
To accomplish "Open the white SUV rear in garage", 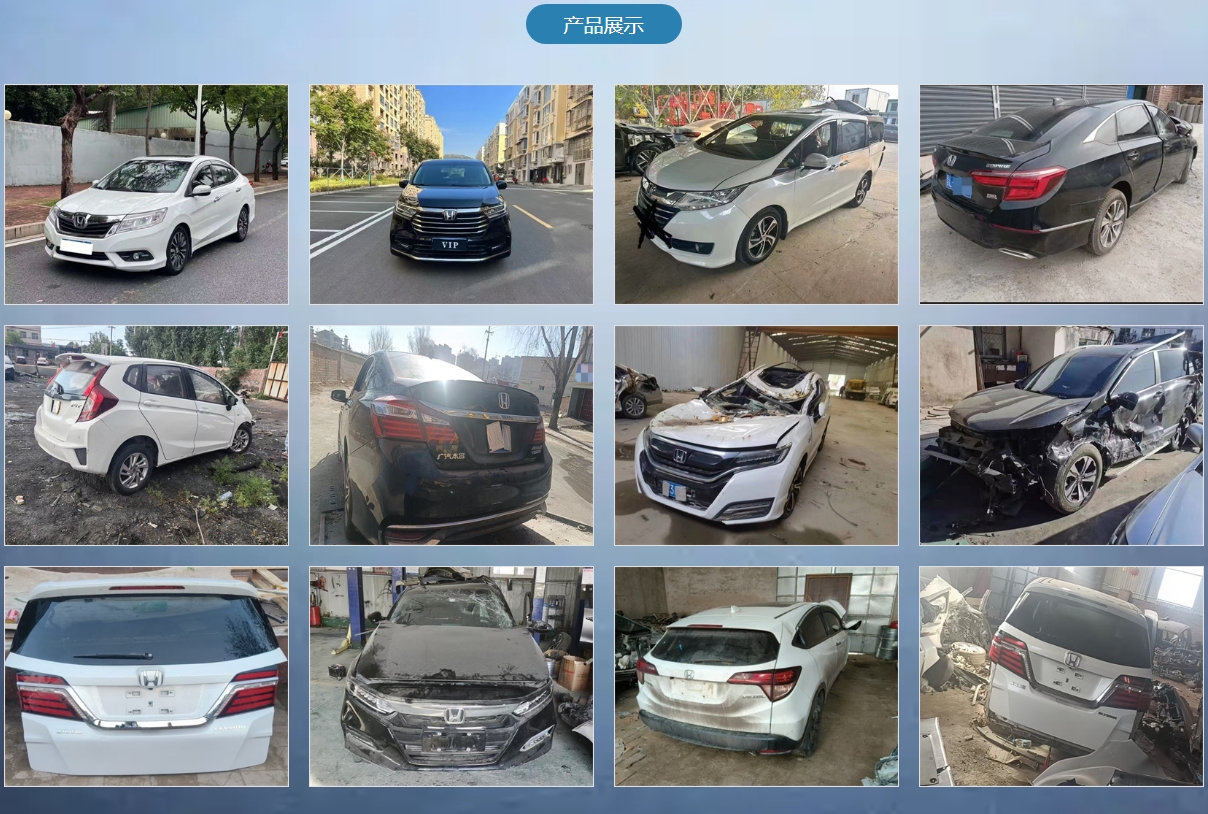I will [756, 676].
